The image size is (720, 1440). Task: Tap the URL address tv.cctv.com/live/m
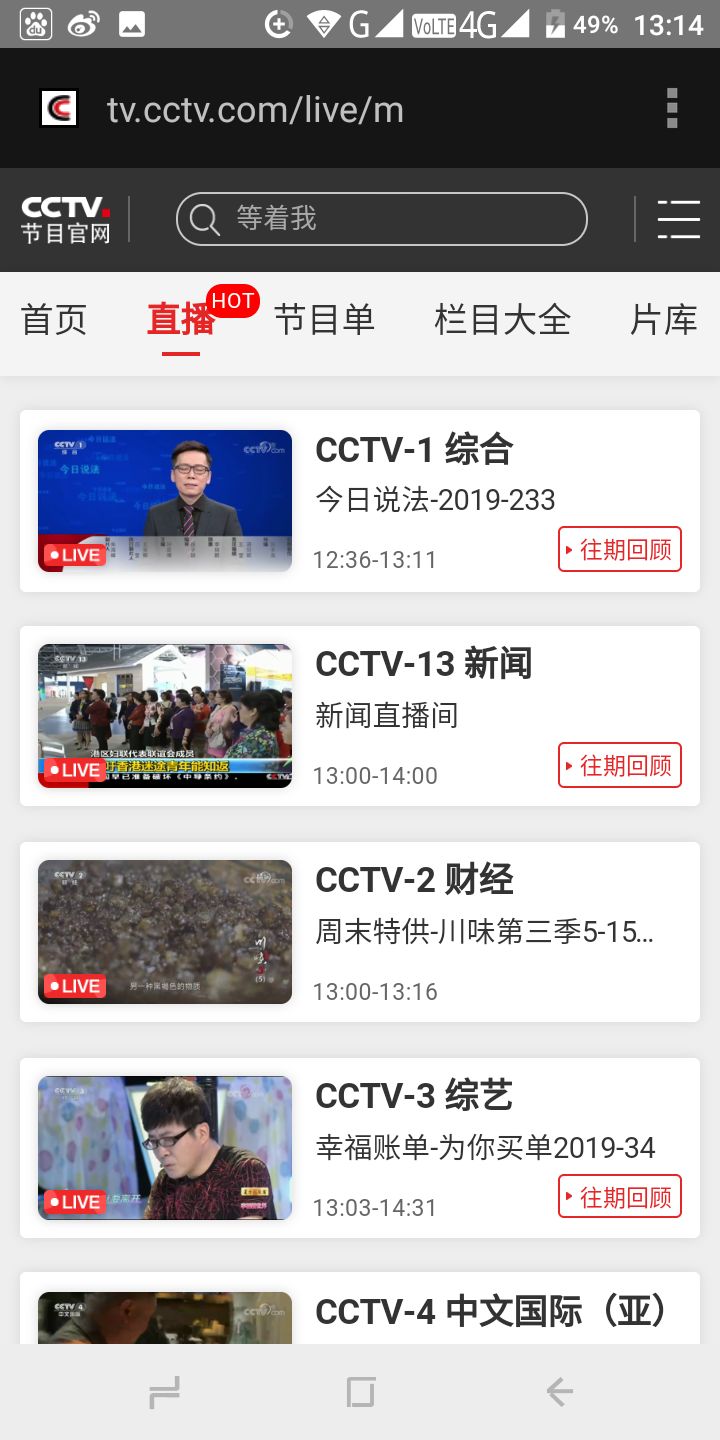coord(255,109)
